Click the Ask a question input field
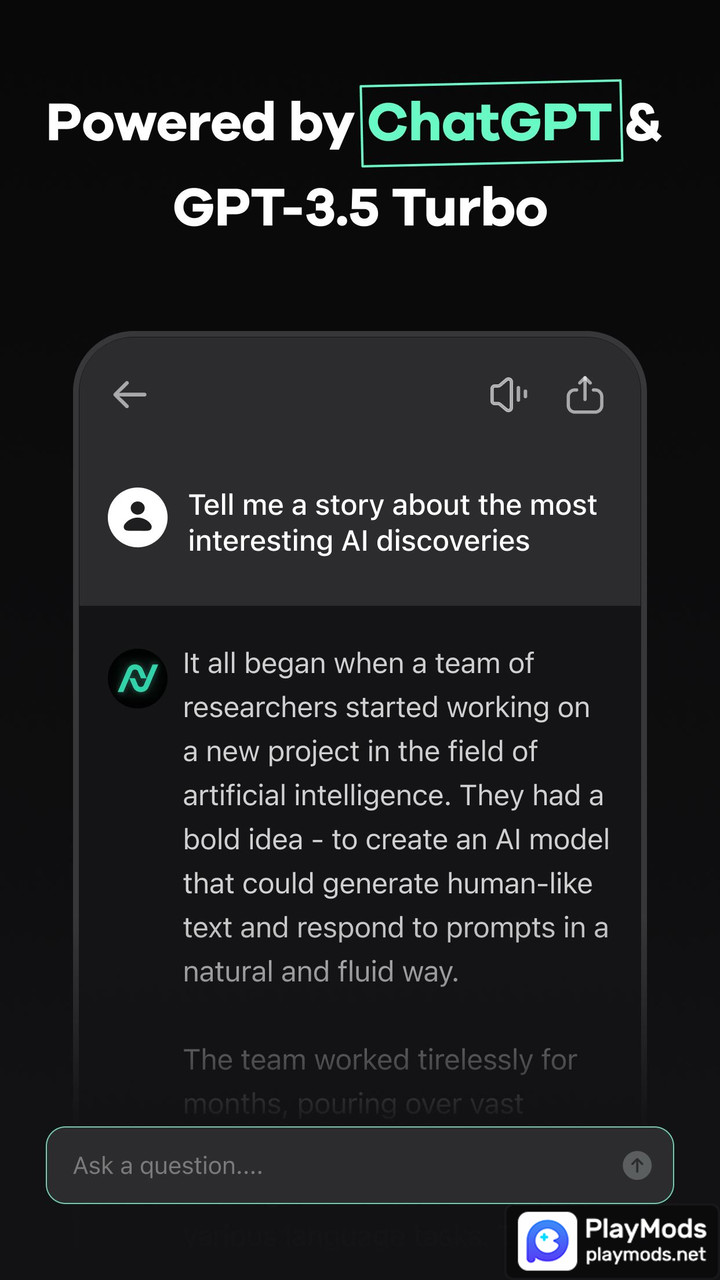 coord(300,1165)
